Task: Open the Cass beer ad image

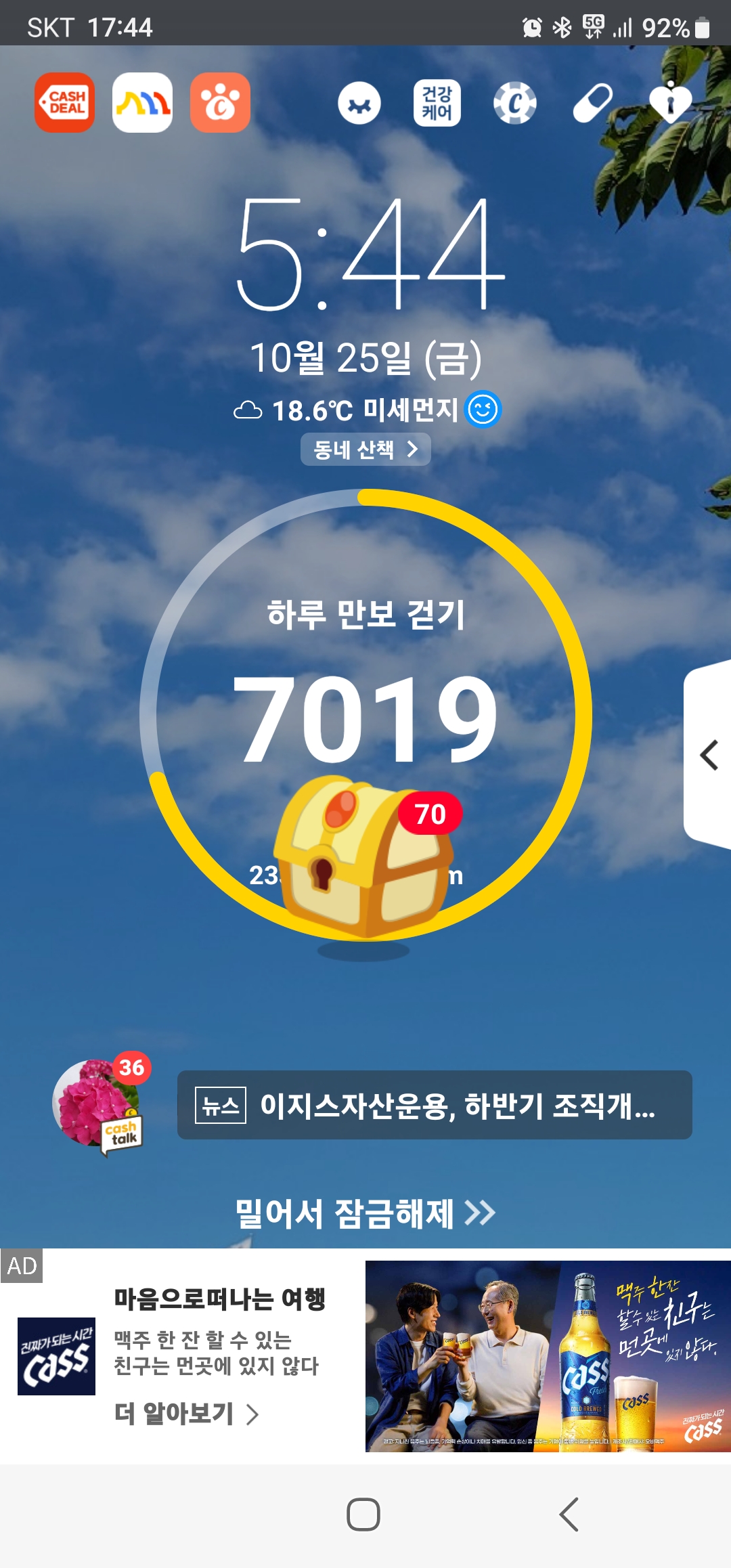Action: pos(548,1355)
